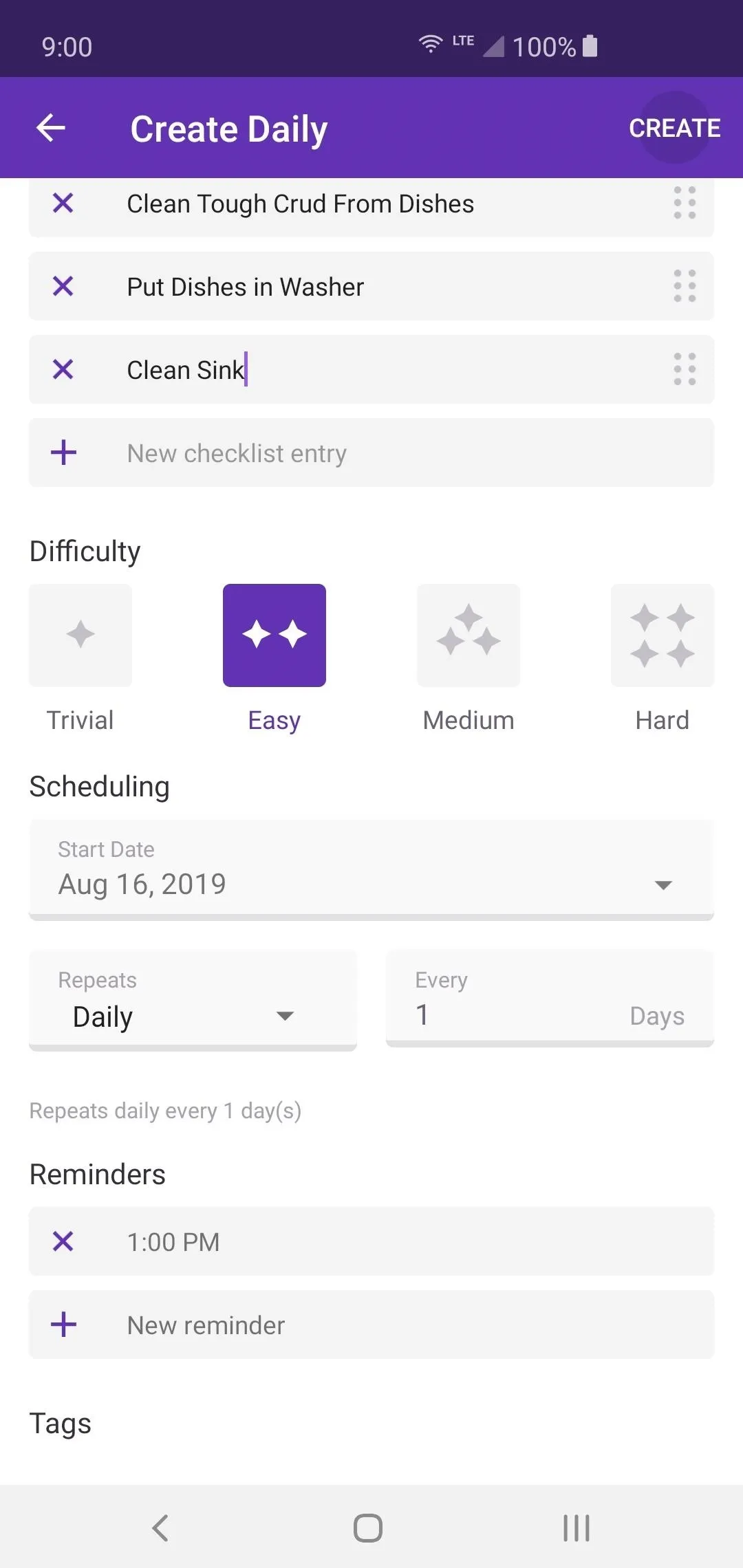The height and width of the screenshot is (1568, 743).
Task: Add a New reminder
Action: tap(371, 1325)
